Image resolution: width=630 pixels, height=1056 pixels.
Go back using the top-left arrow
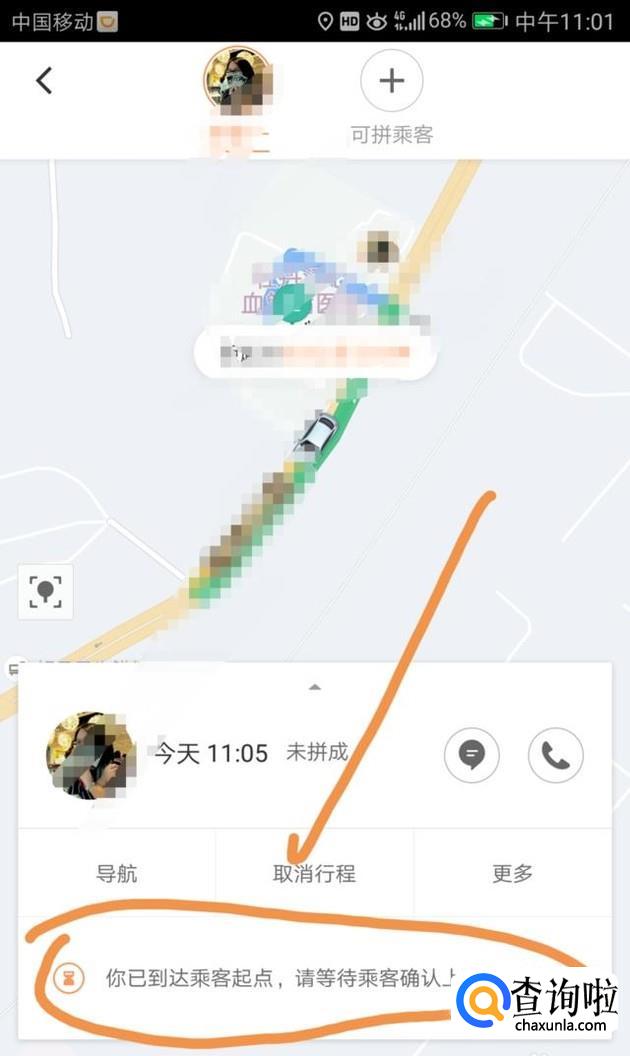point(44,81)
